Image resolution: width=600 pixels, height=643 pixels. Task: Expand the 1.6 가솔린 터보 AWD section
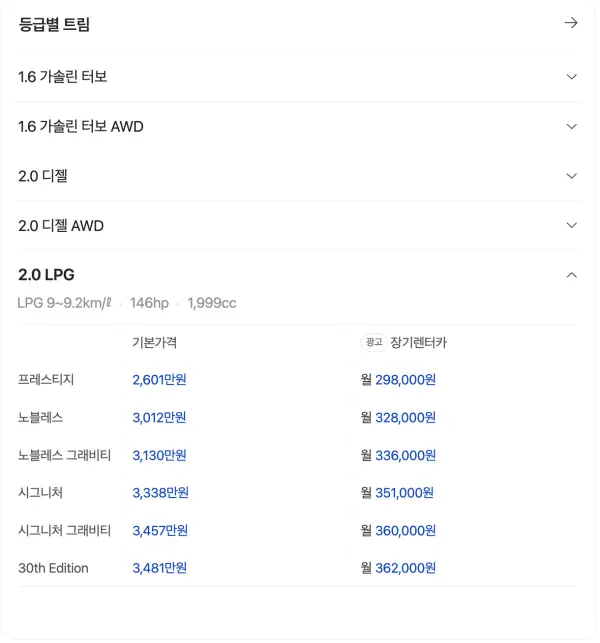pyautogui.click(x=297, y=126)
